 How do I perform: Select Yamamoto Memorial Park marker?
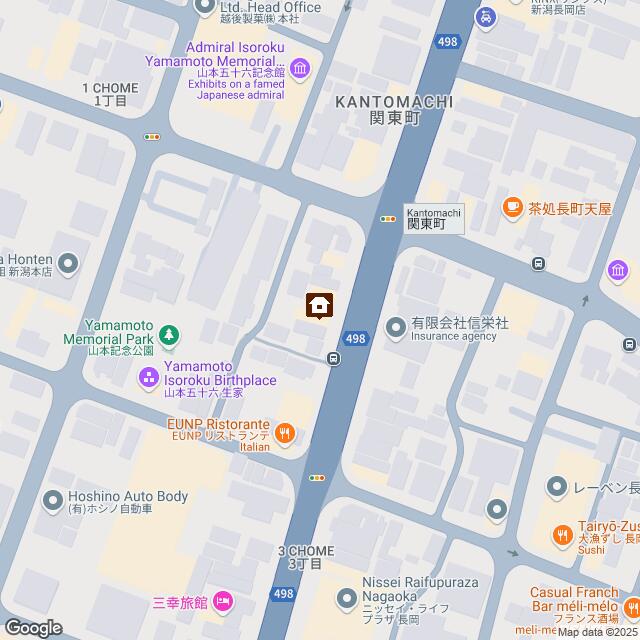171,332
